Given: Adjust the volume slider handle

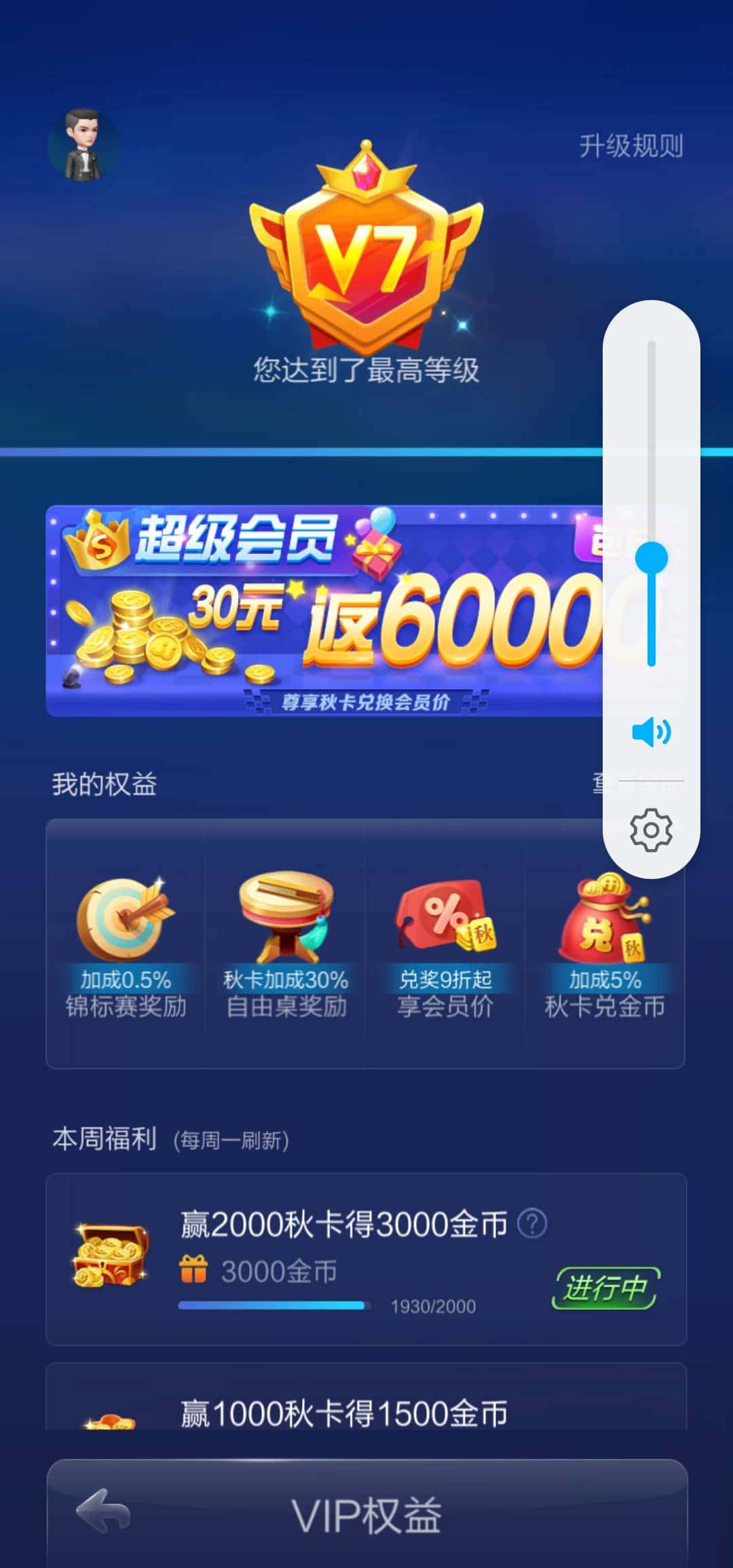Looking at the screenshot, I should (651, 555).
